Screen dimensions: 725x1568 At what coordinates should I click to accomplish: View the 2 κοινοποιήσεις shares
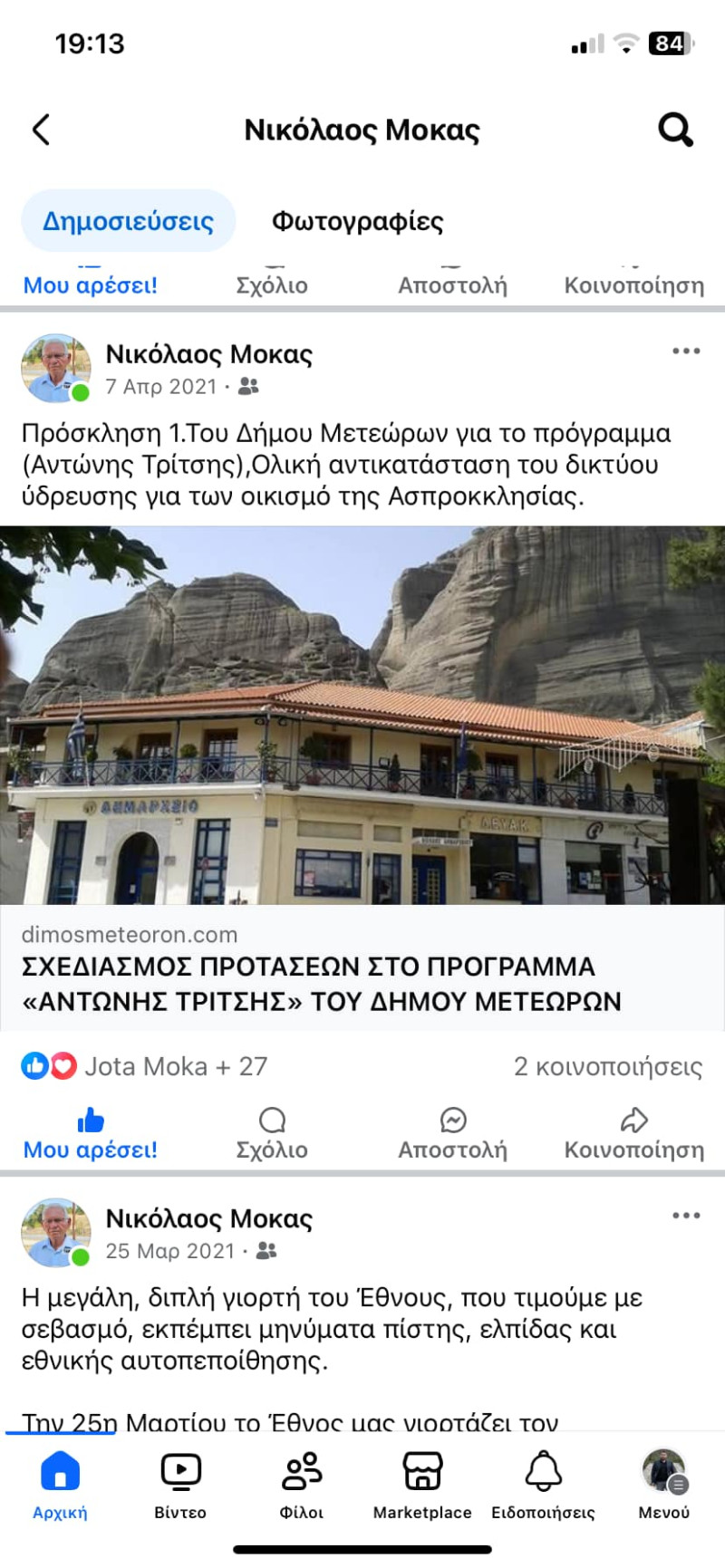point(607,1066)
